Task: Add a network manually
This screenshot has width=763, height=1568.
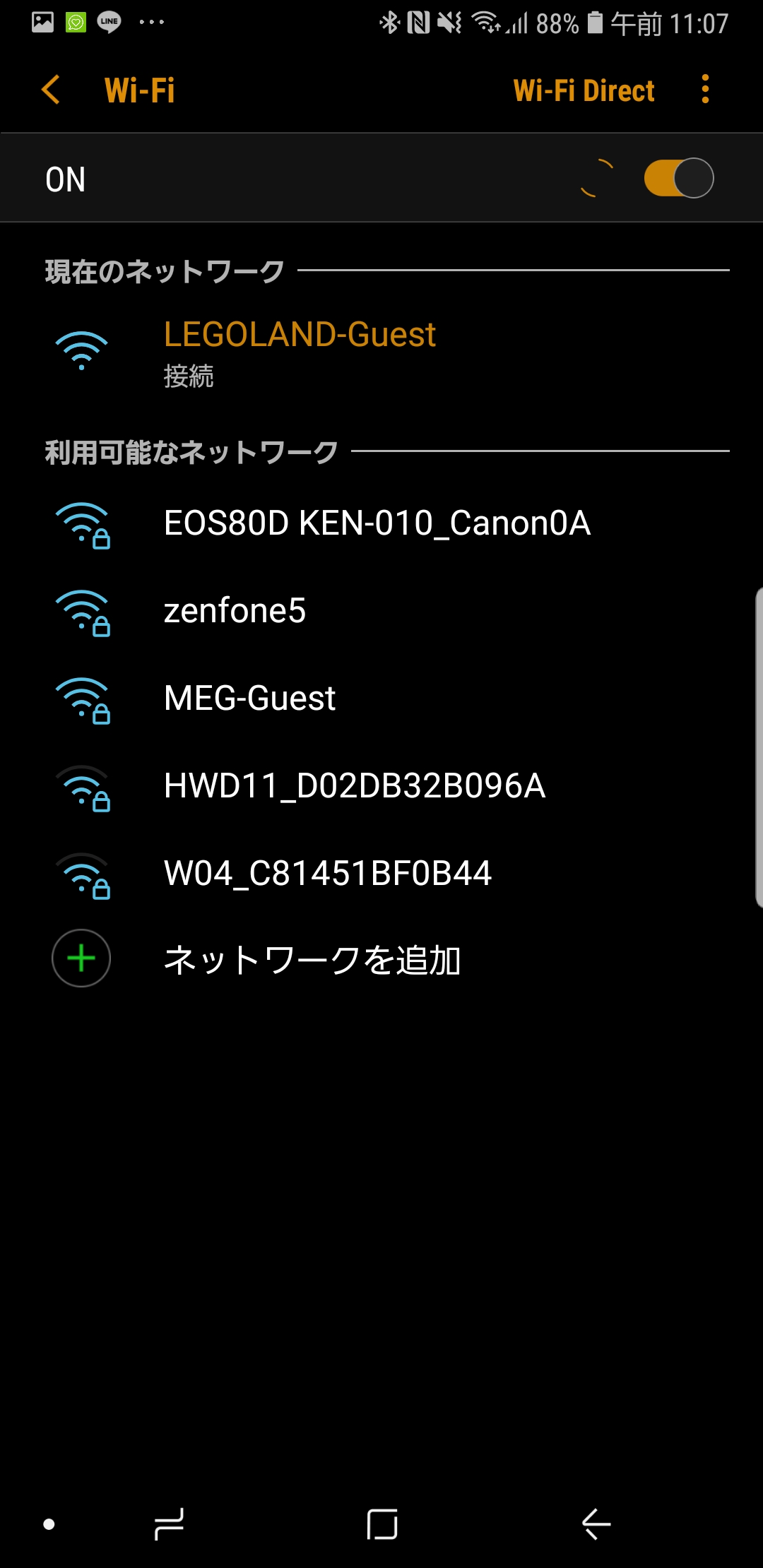Action: coord(312,960)
